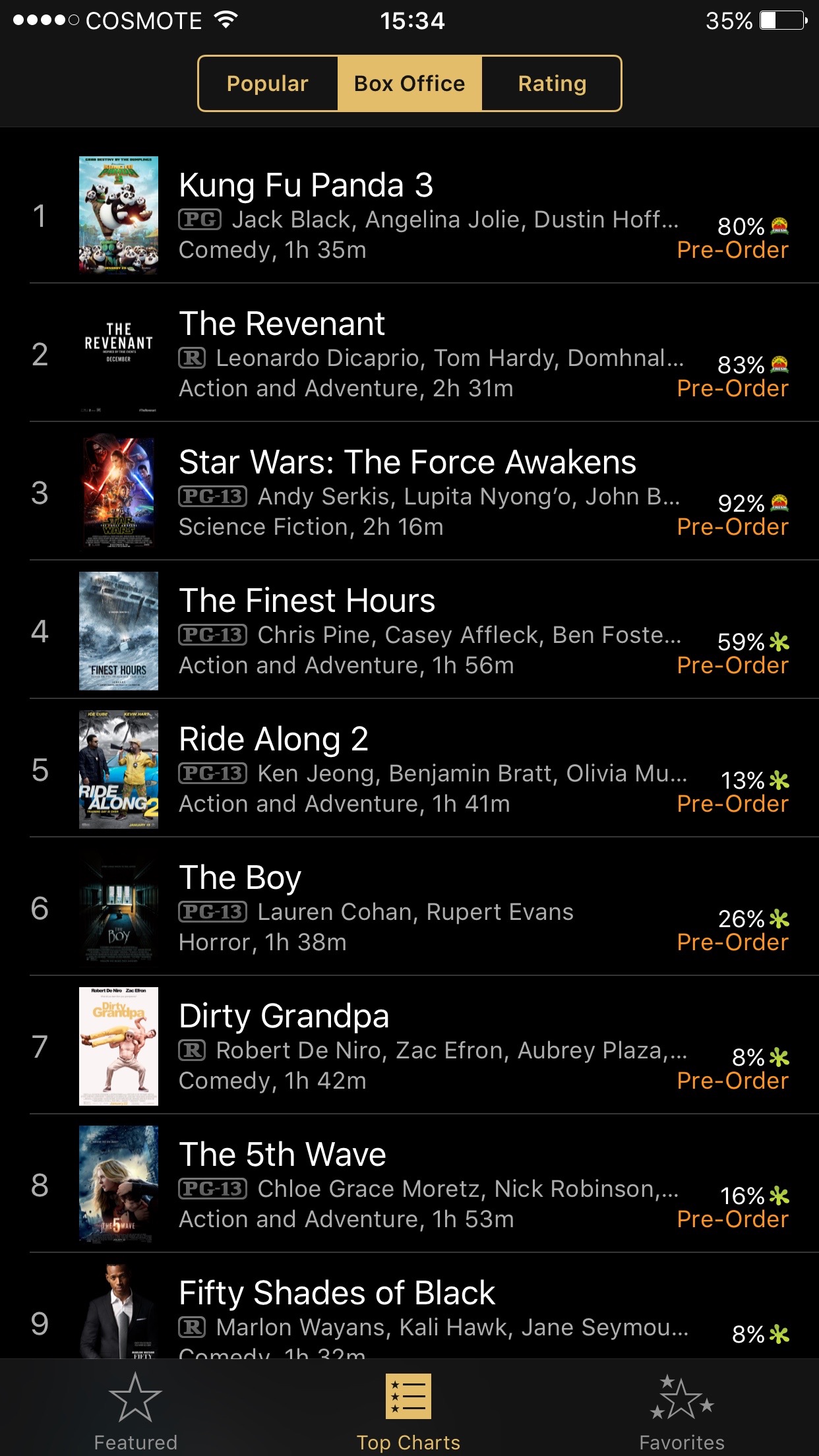Open The Boy horror movie
819x1456 pixels.
[240, 878]
